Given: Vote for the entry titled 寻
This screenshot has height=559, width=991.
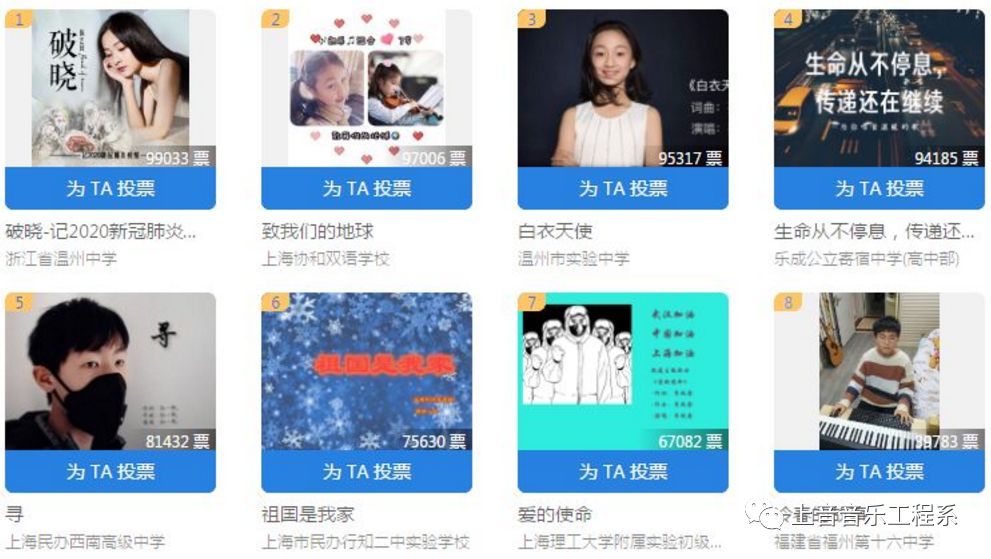Looking at the screenshot, I should (x=110, y=471).
